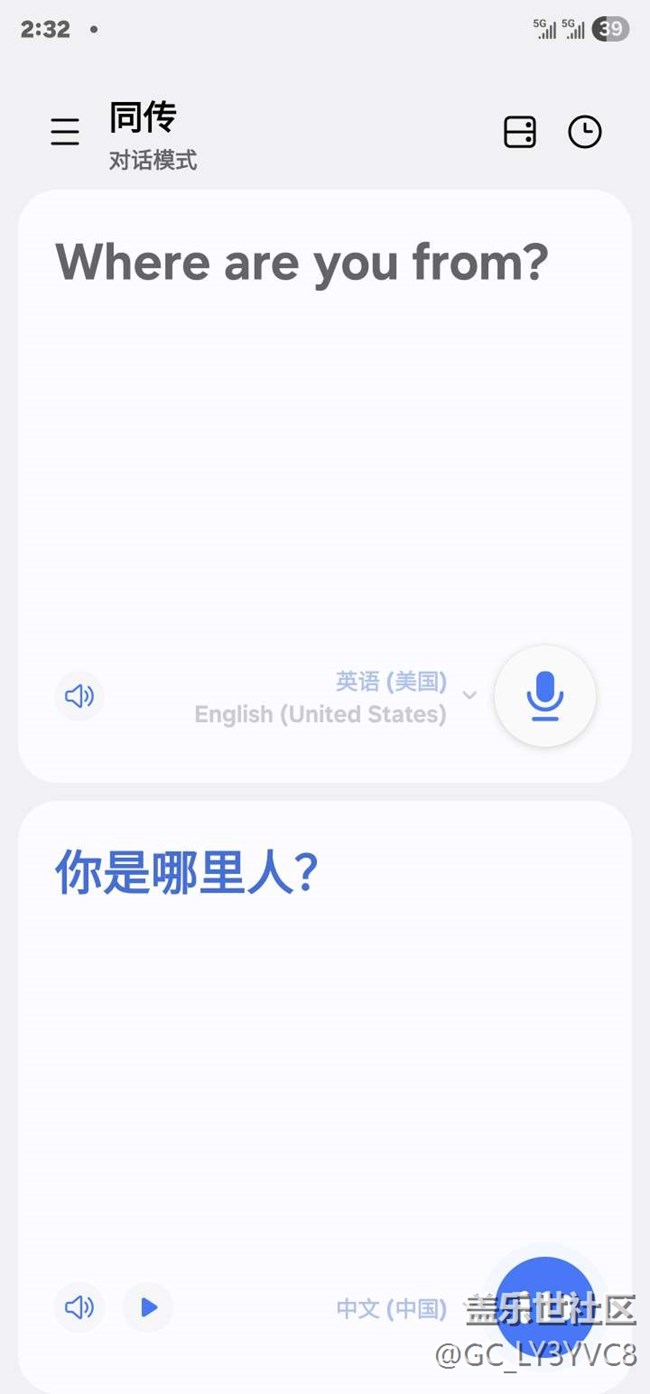650x1394 pixels.
Task: Play audio of the English text
Action: (x=79, y=696)
